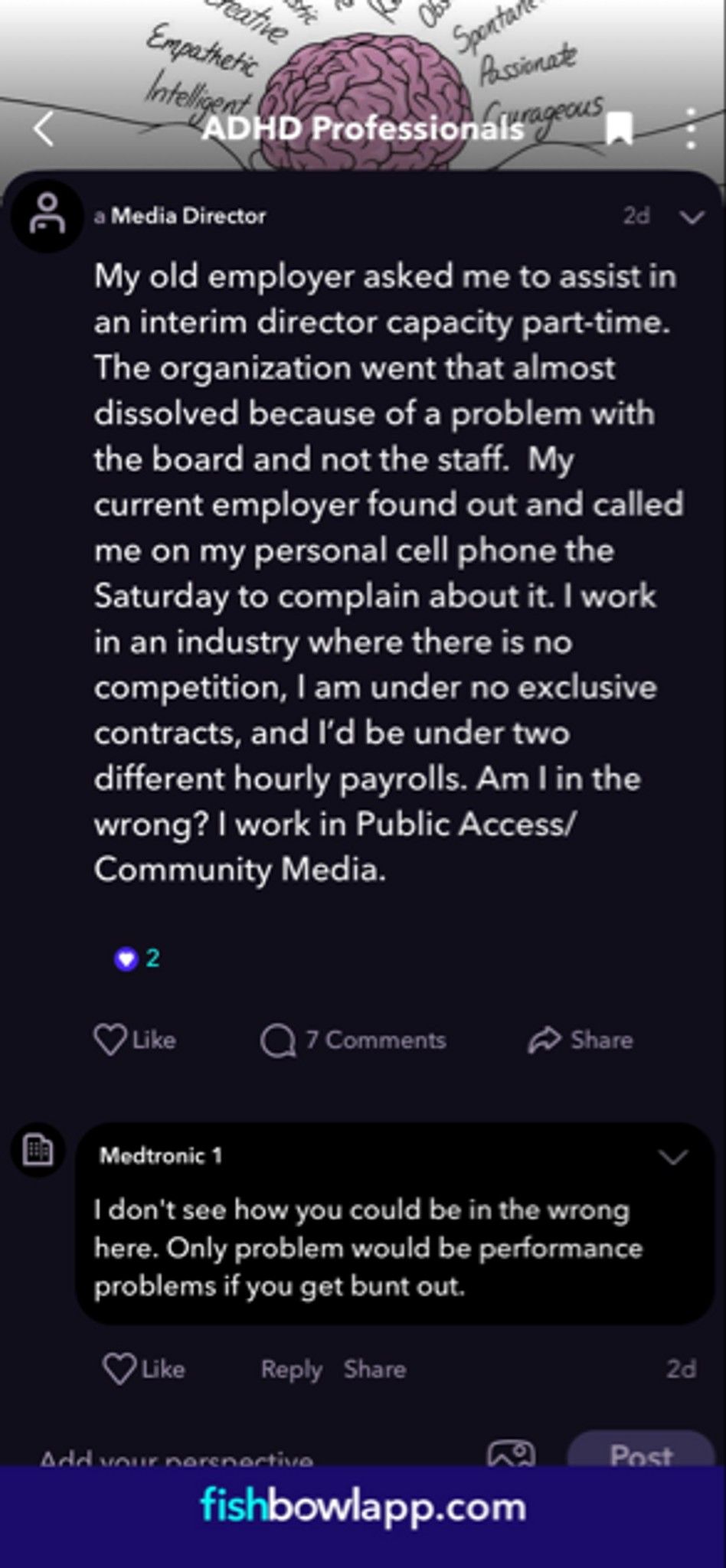Share the Medtronic 1 comment
The height and width of the screenshot is (1568, 726).
tap(374, 1369)
